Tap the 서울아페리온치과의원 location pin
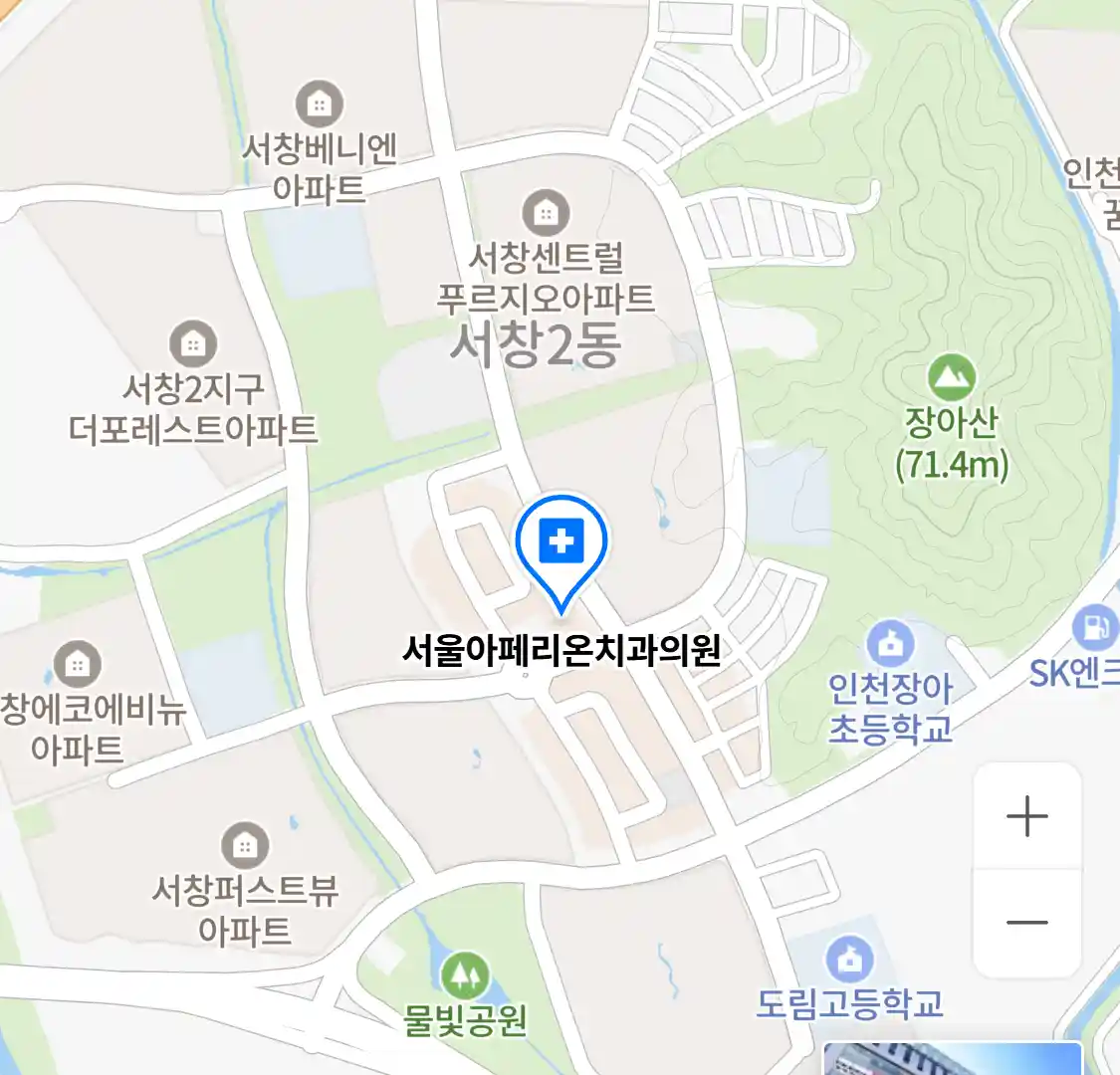The height and width of the screenshot is (1075, 1120). coord(561,544)
